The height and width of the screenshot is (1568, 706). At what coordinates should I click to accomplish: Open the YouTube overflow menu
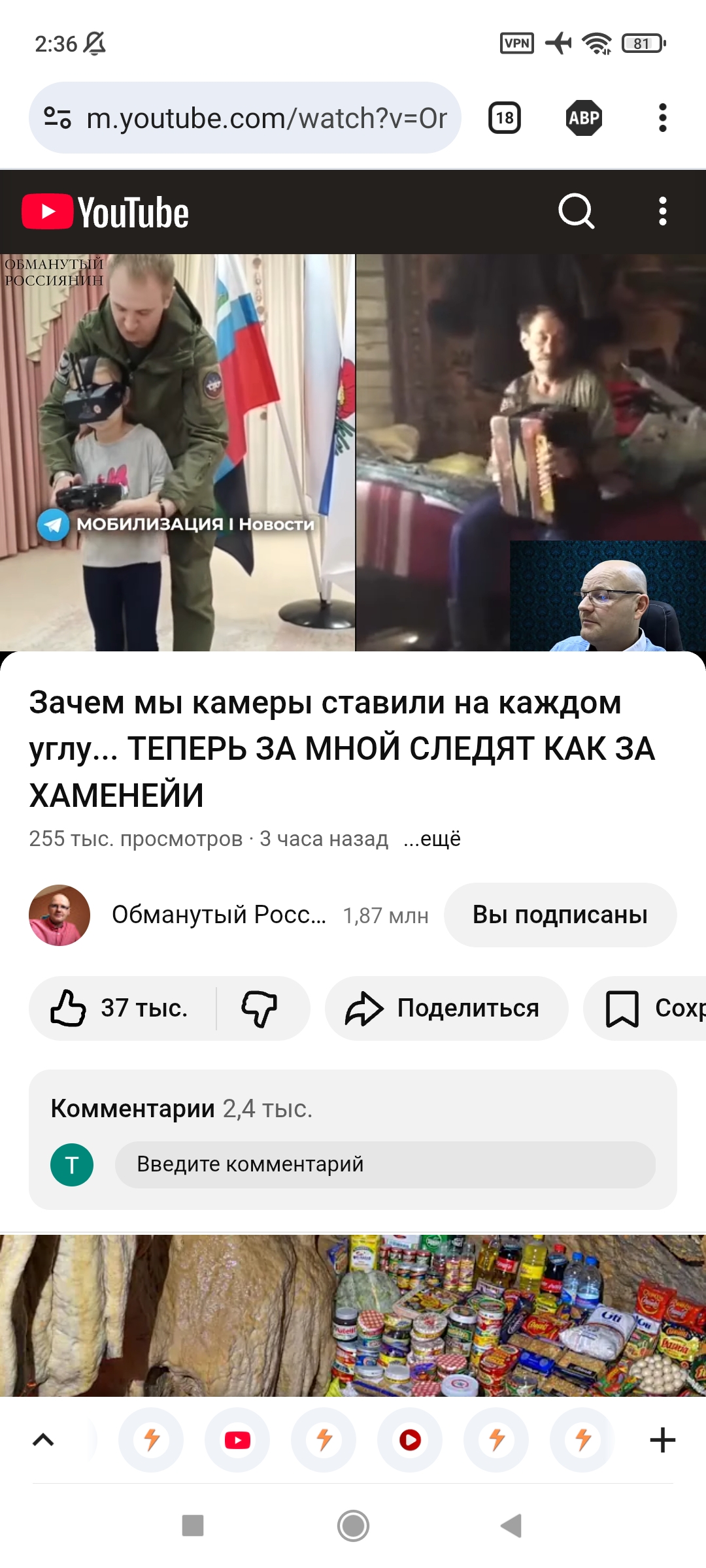coord(662,212)
